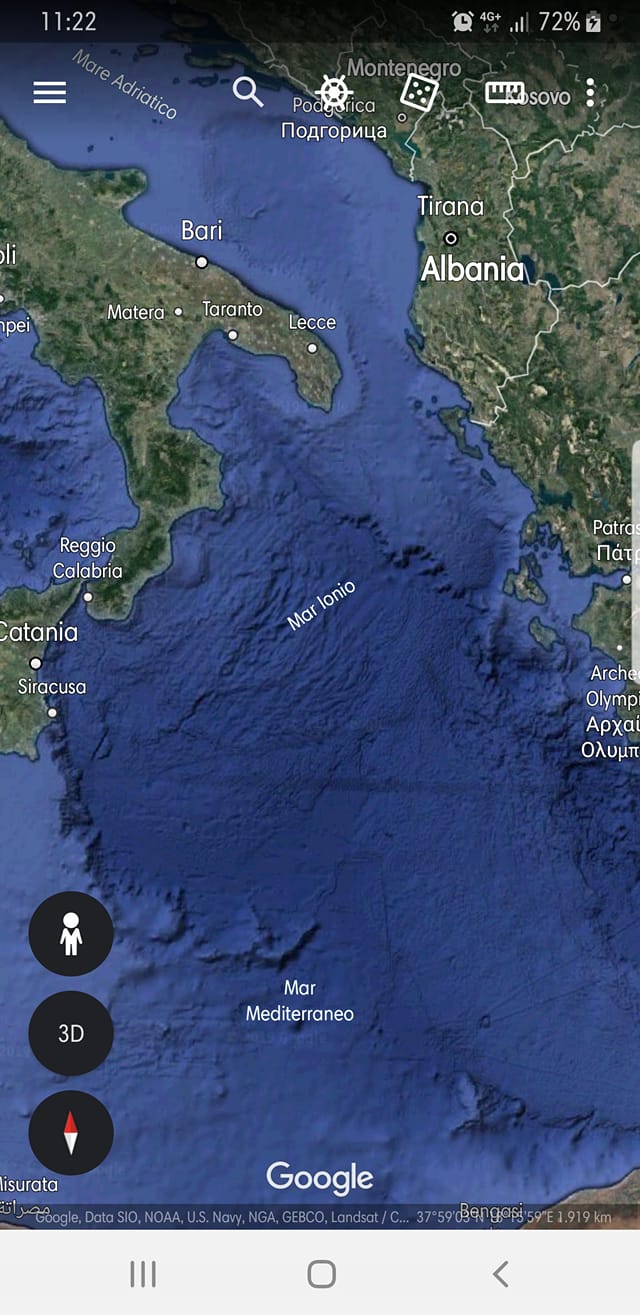640x1315 pixels.
Task: Open the search magnifier
Action: (248, 92)
